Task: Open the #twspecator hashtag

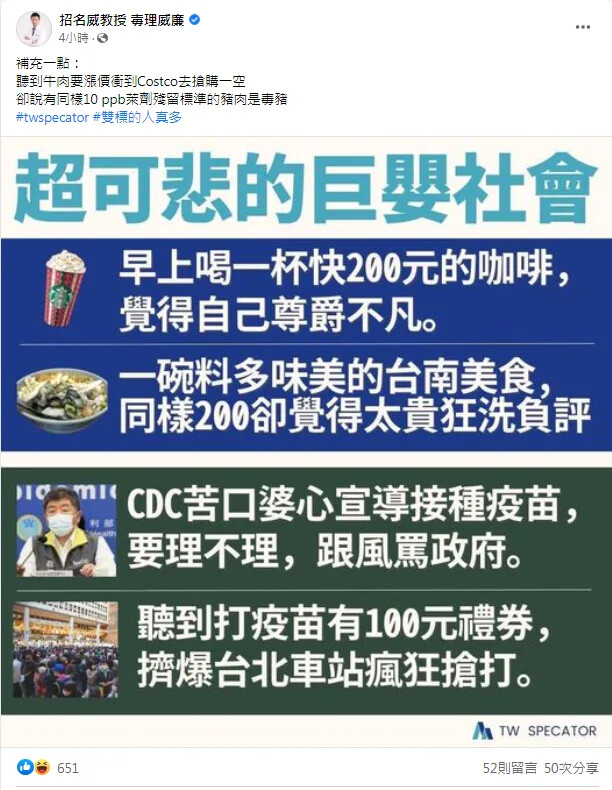Action: 52,117
